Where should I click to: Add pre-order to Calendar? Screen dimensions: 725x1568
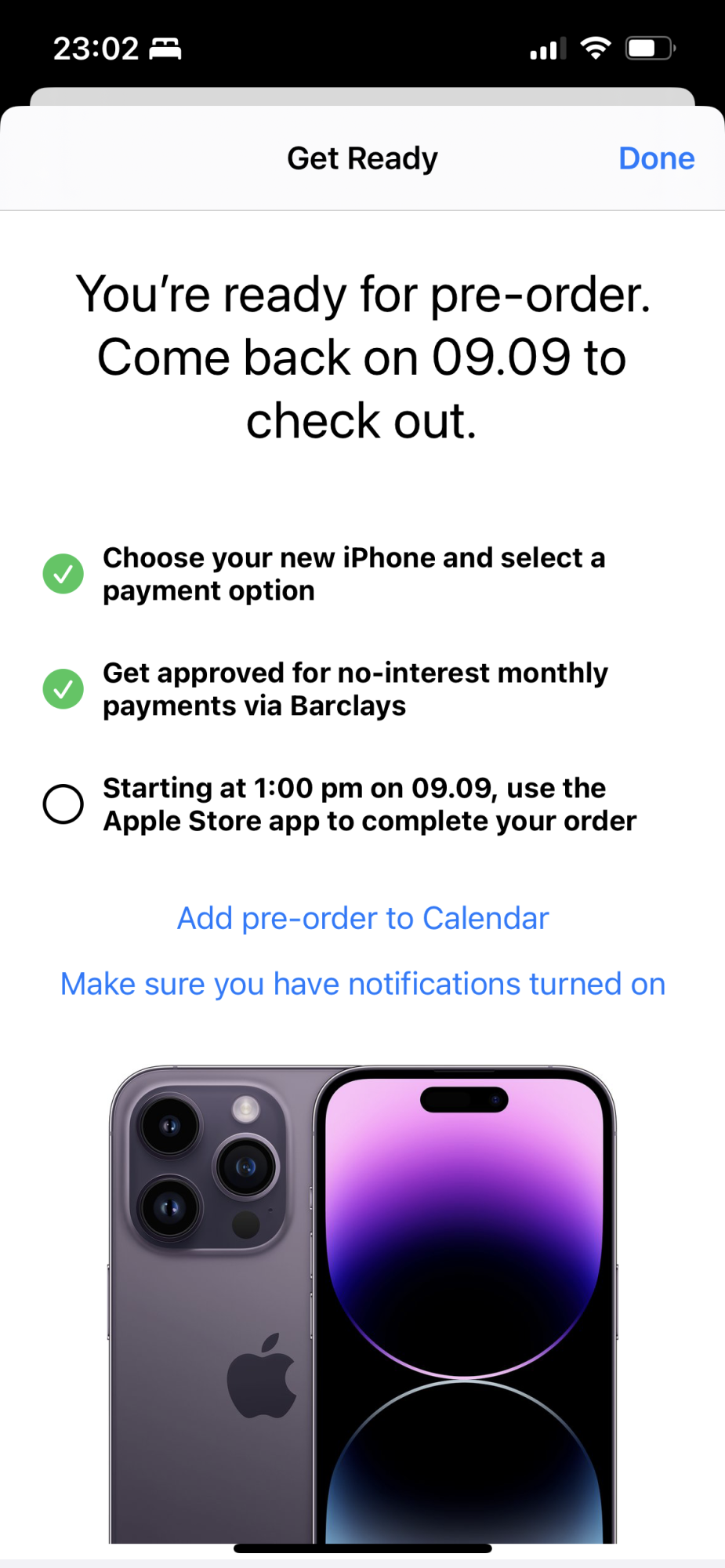[x=363, y=918]
